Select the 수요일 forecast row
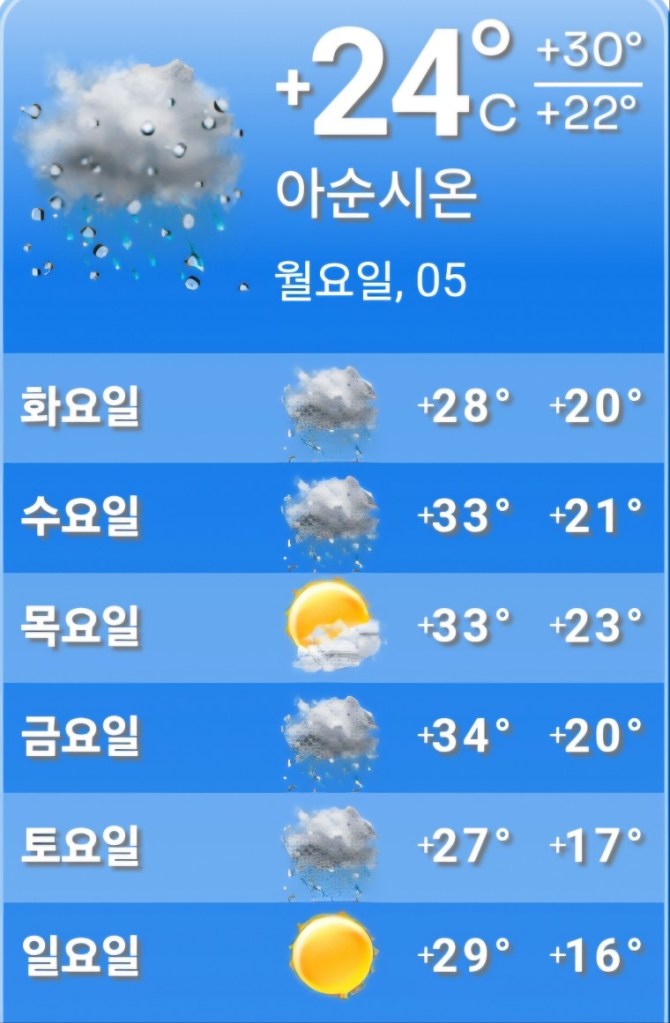Screen dimensions: 670x1023 [334, 517]
